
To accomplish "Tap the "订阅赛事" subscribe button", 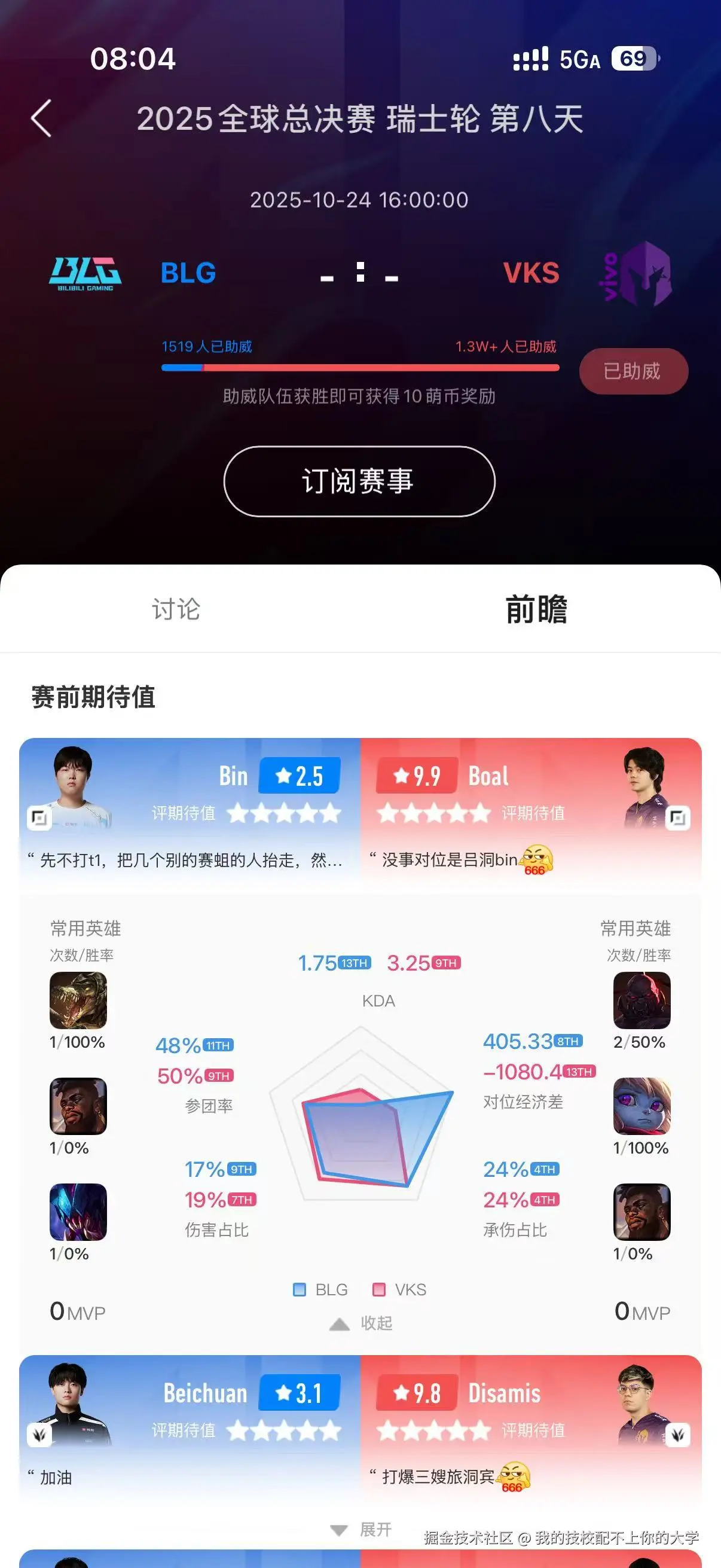I will point(359,481).
